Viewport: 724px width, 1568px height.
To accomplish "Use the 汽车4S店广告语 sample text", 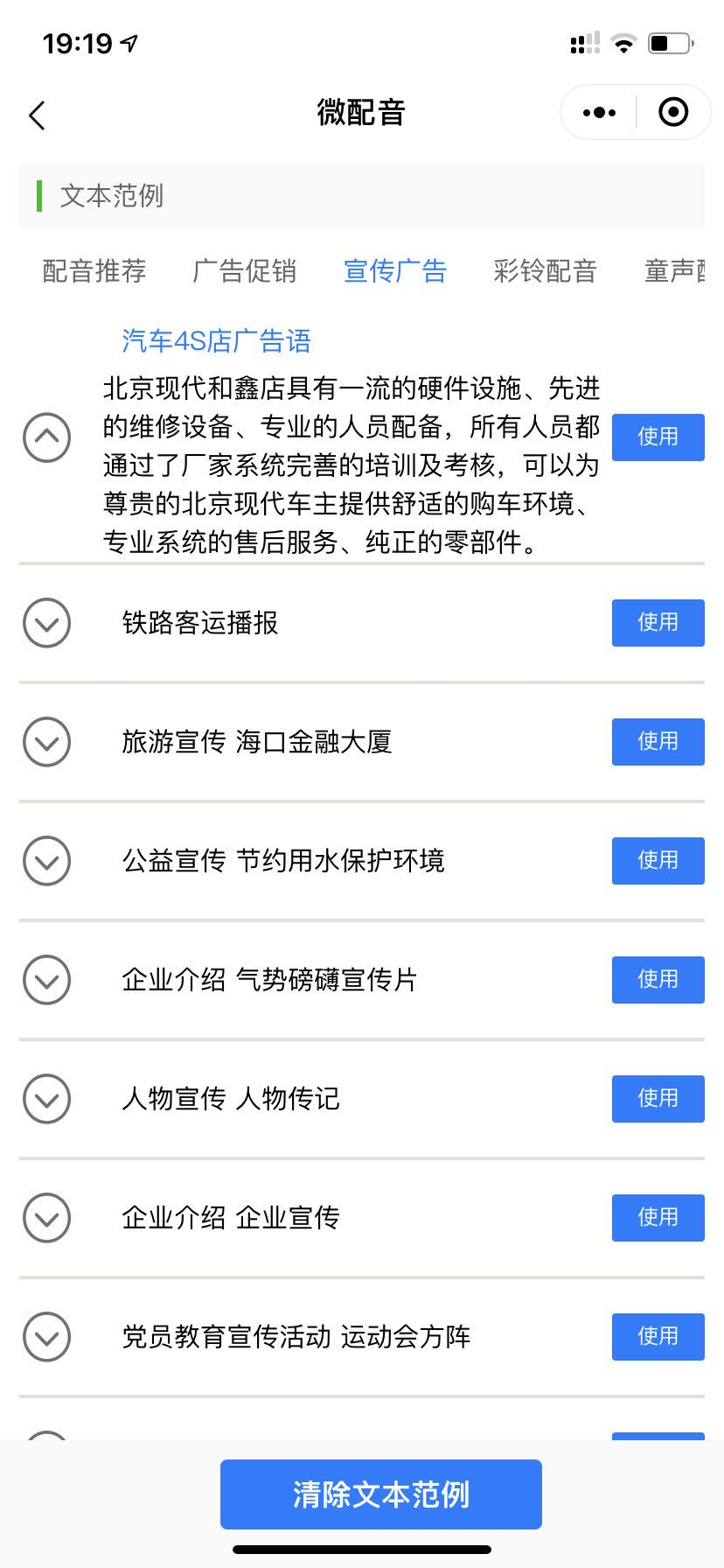I will coord(658,437).
